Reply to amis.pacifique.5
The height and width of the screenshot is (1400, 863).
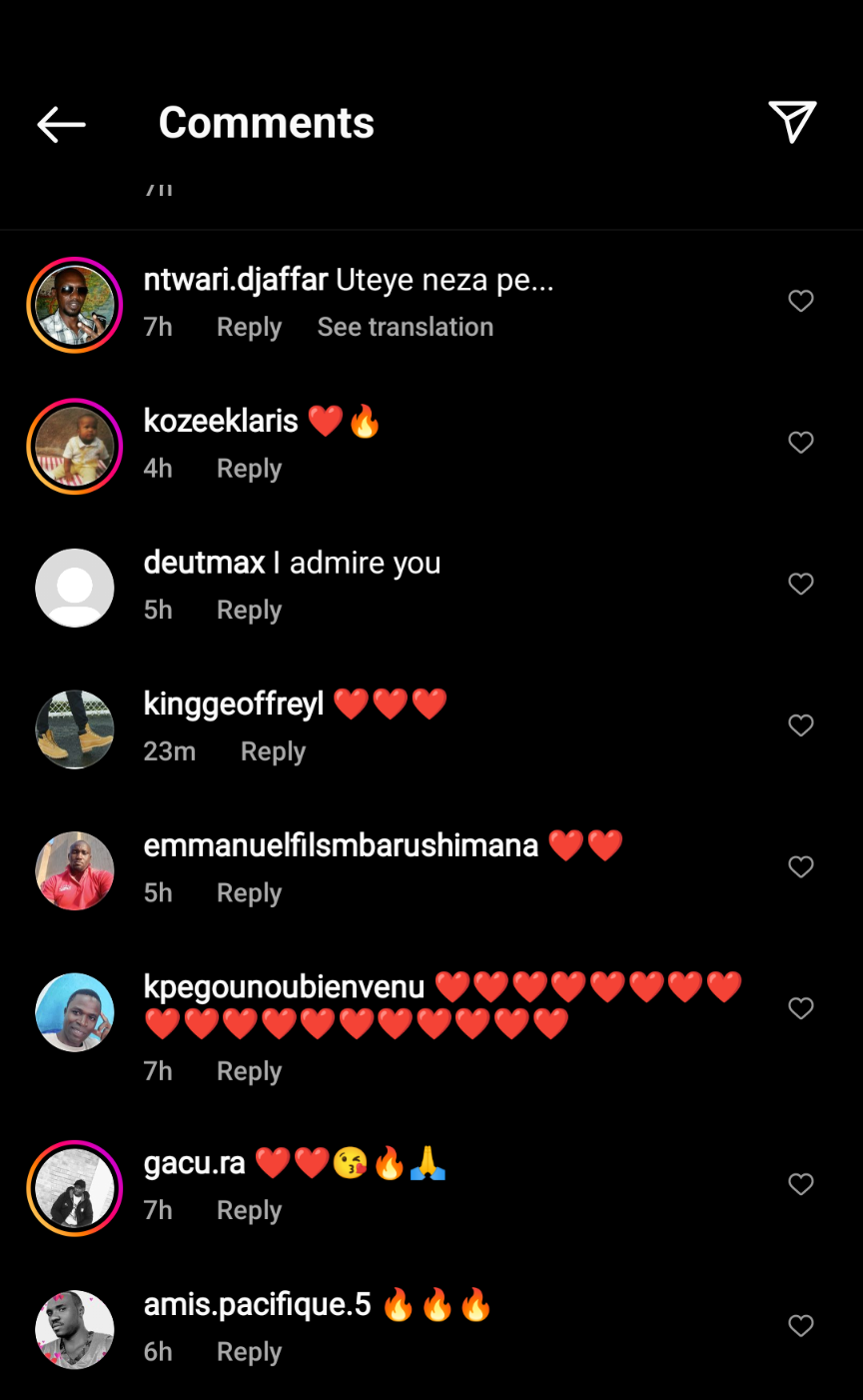(x=249, y=1352)
